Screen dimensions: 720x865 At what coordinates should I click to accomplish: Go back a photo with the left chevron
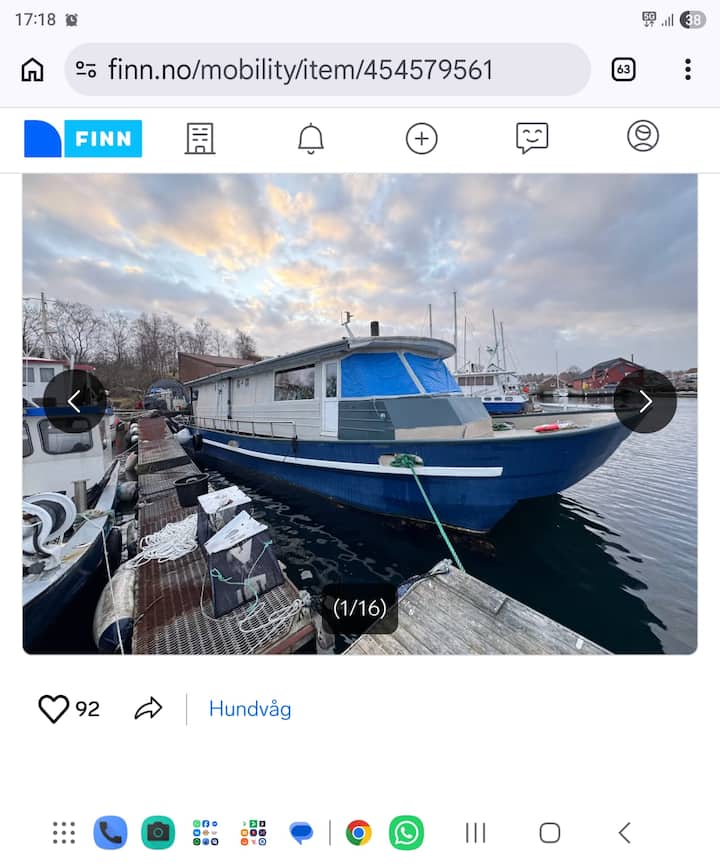(74, 401)
